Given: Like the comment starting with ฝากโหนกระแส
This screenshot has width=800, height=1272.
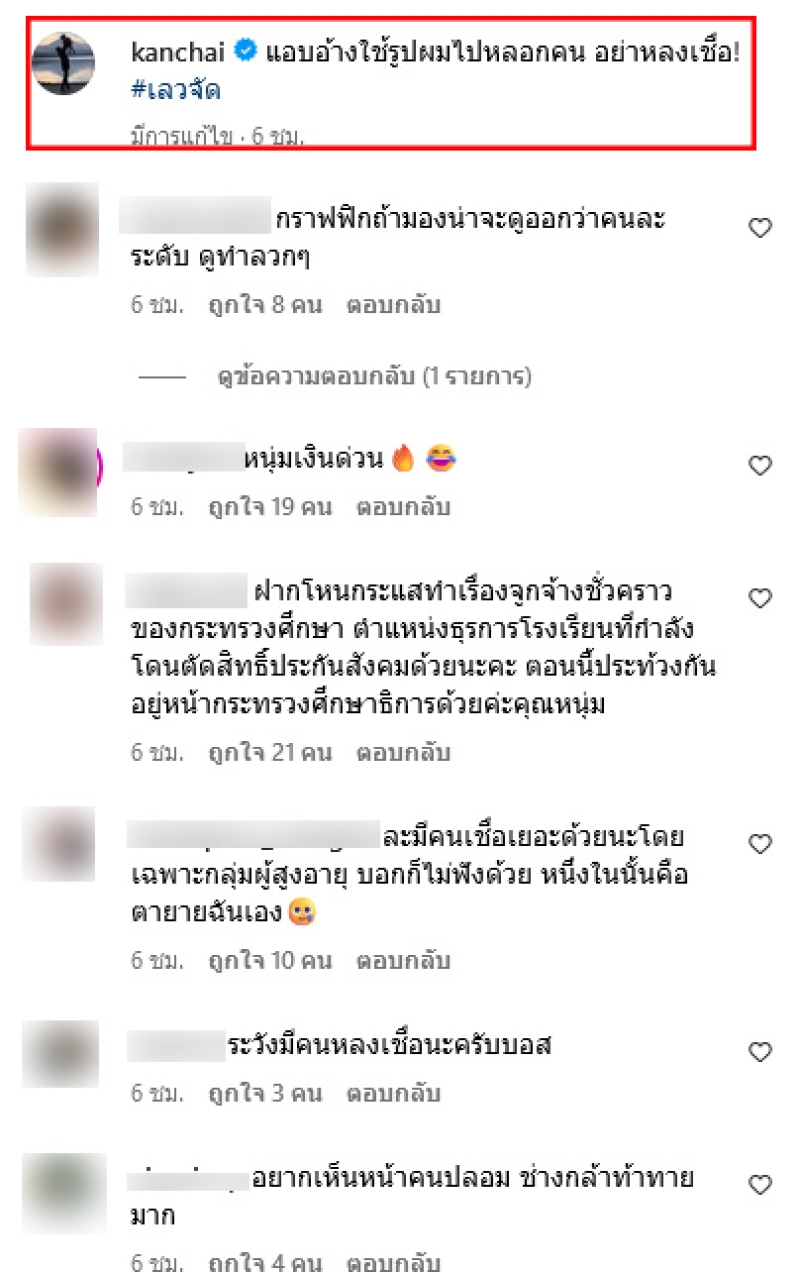Looking at the screenshot, I should [760, 598].
